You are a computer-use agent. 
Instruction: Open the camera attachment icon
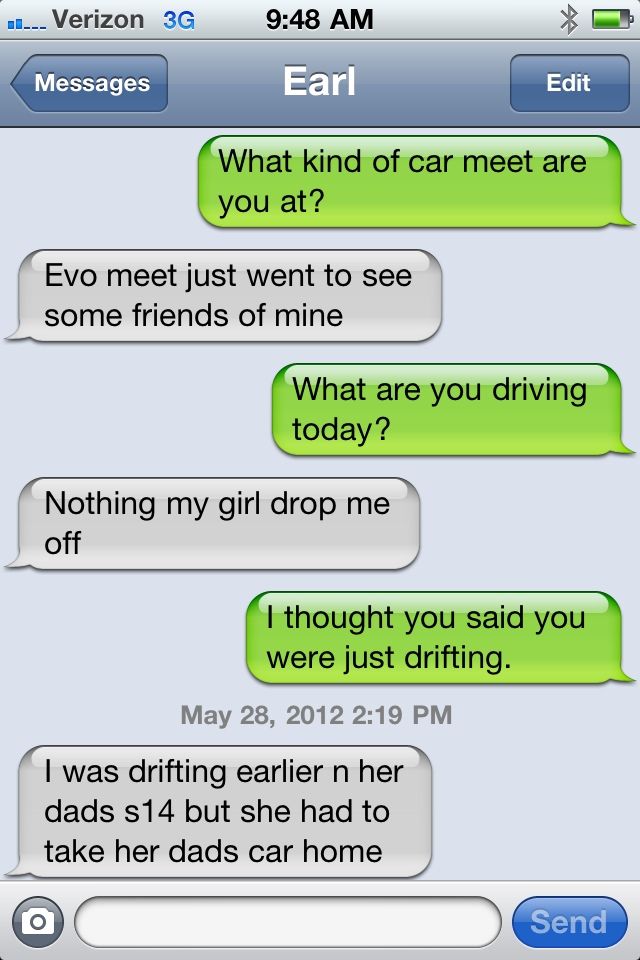[x=38, y=921]
